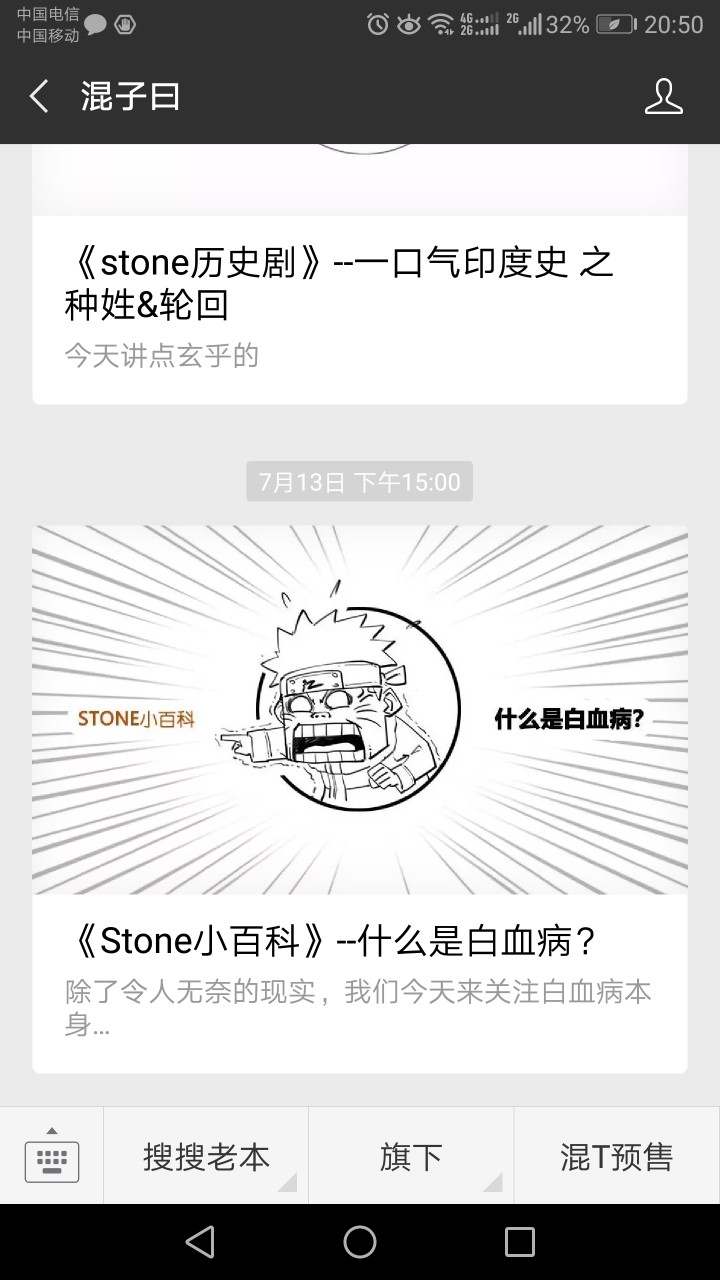The height and width of the screenshot is (1280, 720).
Task: Open the article 什么是白血病?
Action: [x=360, y=799]
